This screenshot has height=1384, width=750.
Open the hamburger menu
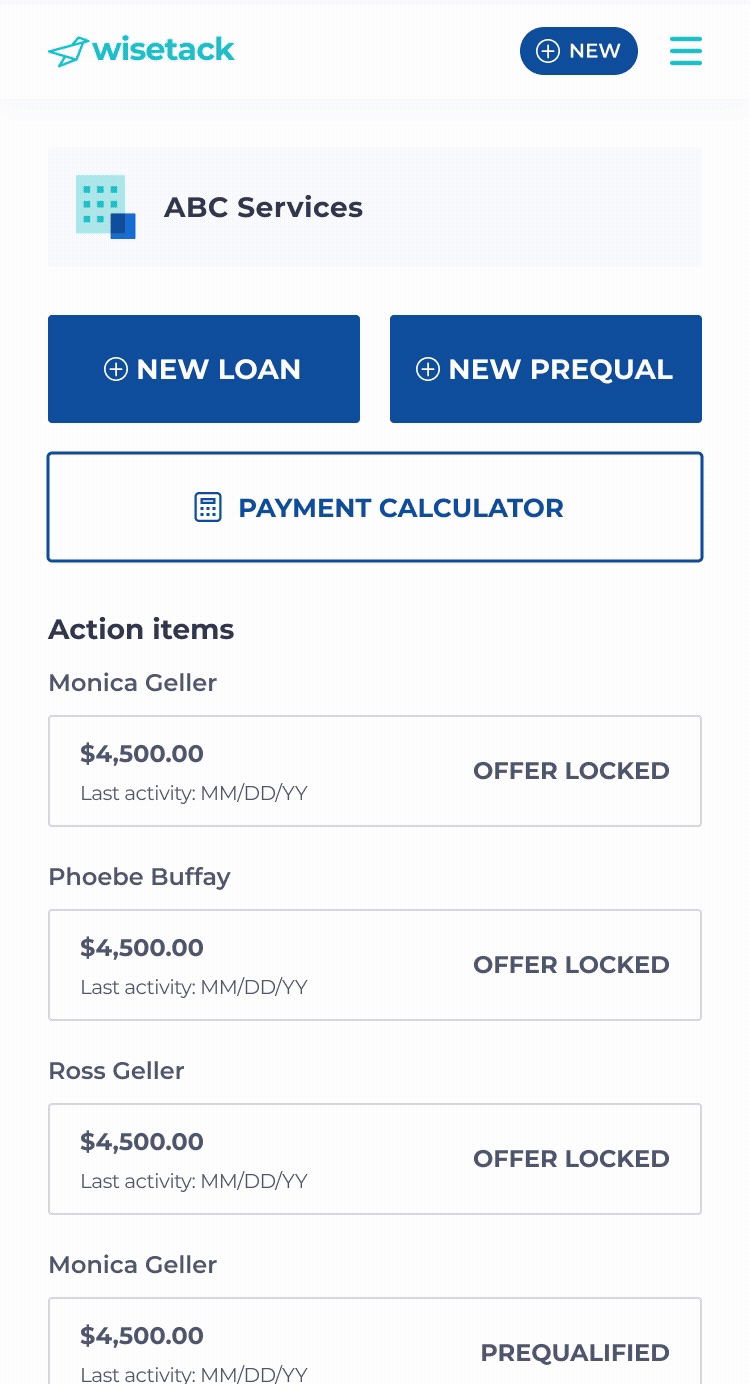[686, 51]
